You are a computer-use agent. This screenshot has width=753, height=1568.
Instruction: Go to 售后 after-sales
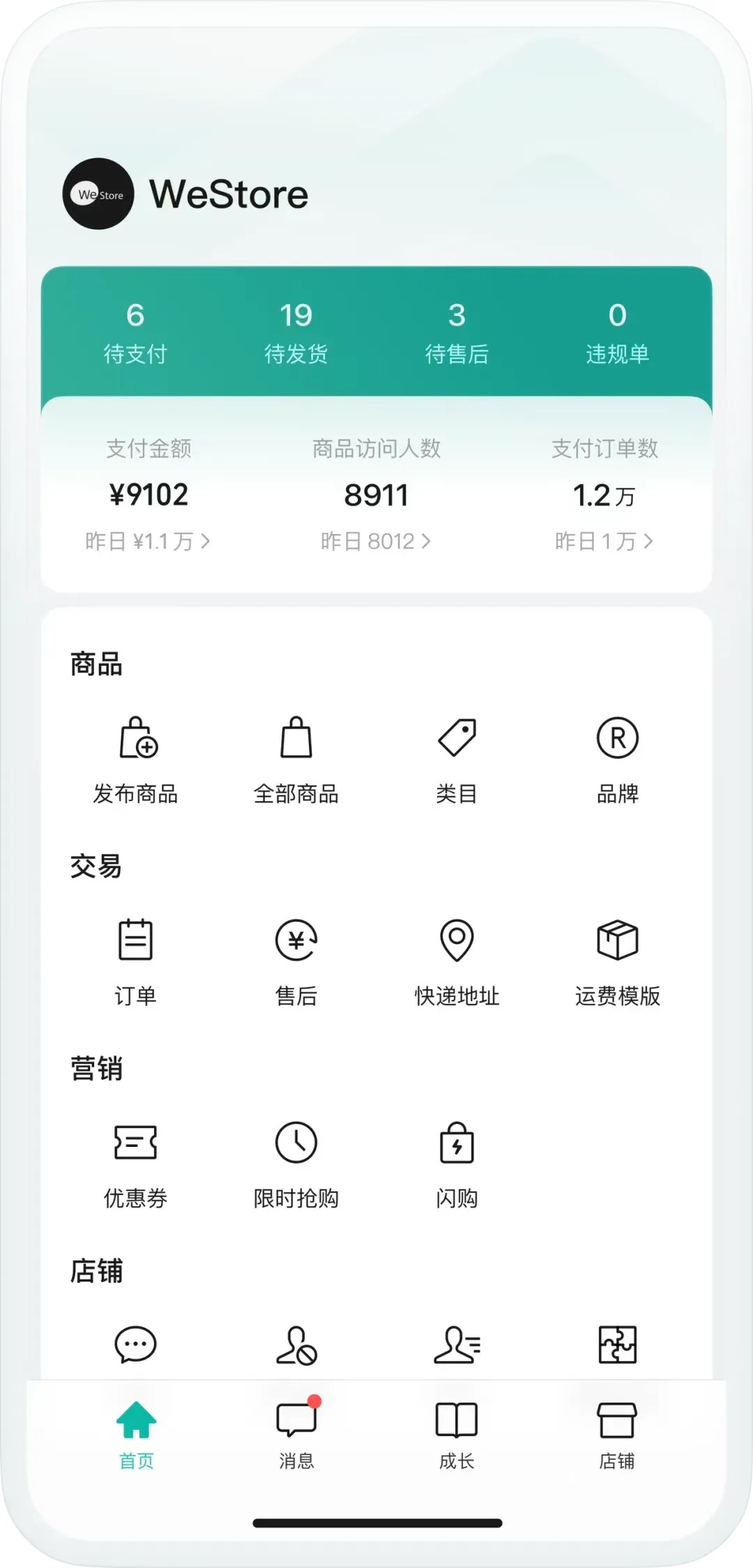click(x=296, y=961)
